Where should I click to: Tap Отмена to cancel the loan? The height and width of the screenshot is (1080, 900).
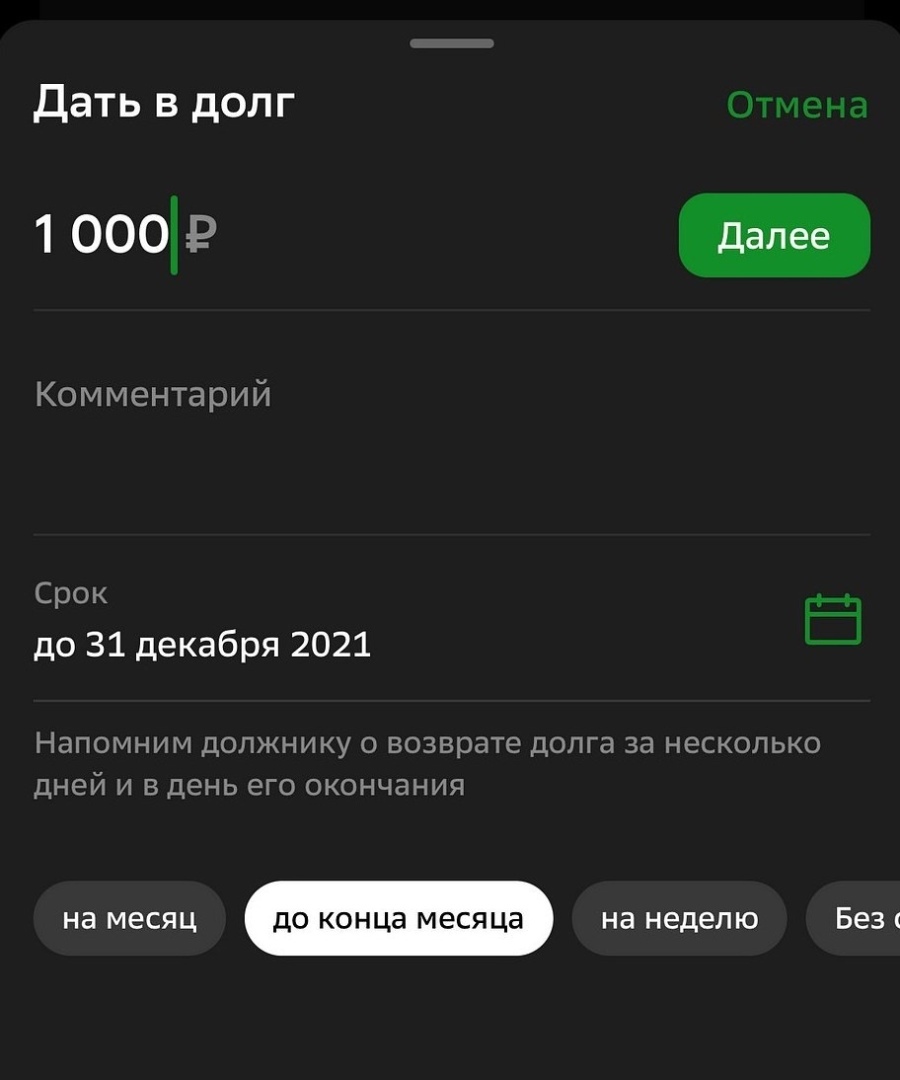coord(797,105)
